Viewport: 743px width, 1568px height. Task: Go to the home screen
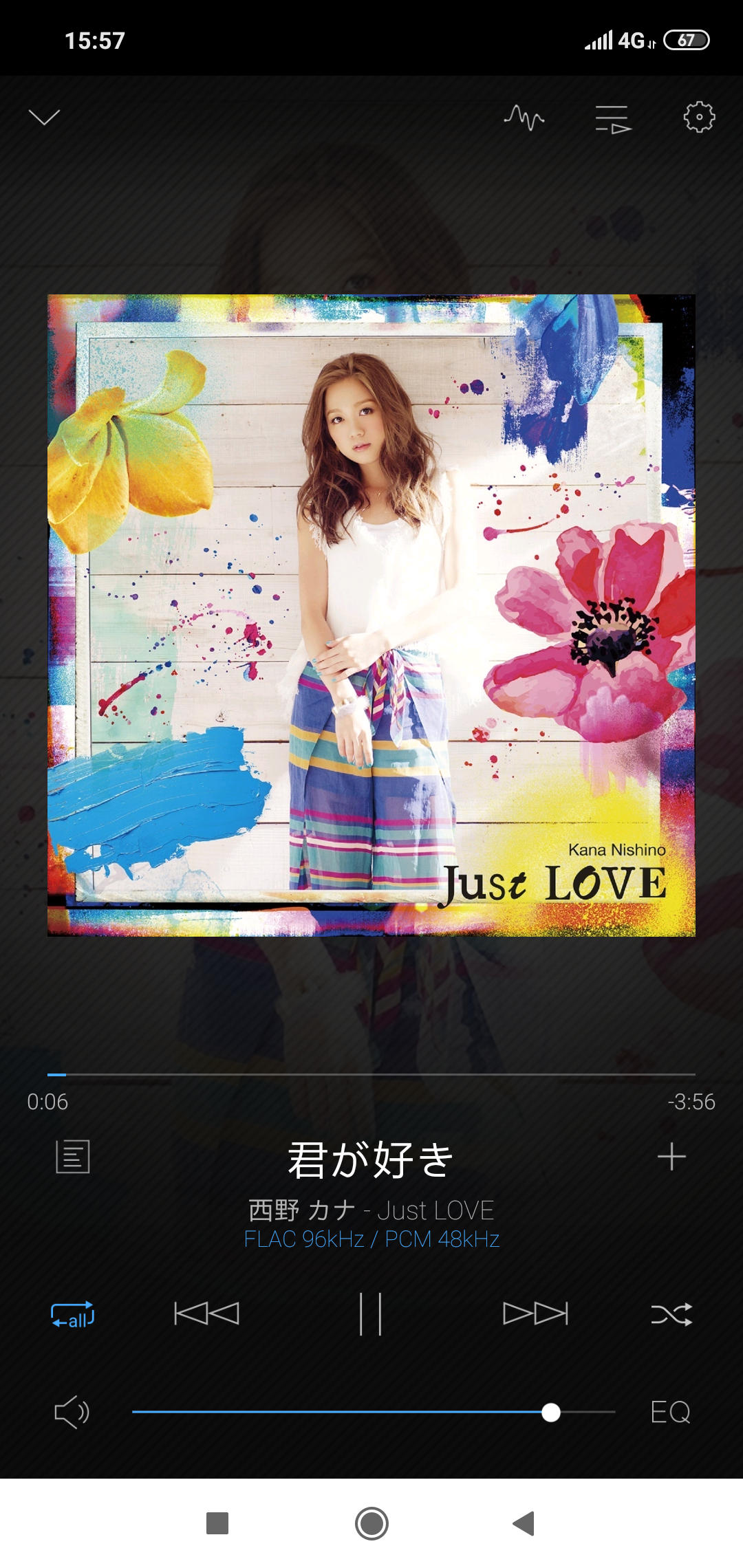[x=371, y=1523]
